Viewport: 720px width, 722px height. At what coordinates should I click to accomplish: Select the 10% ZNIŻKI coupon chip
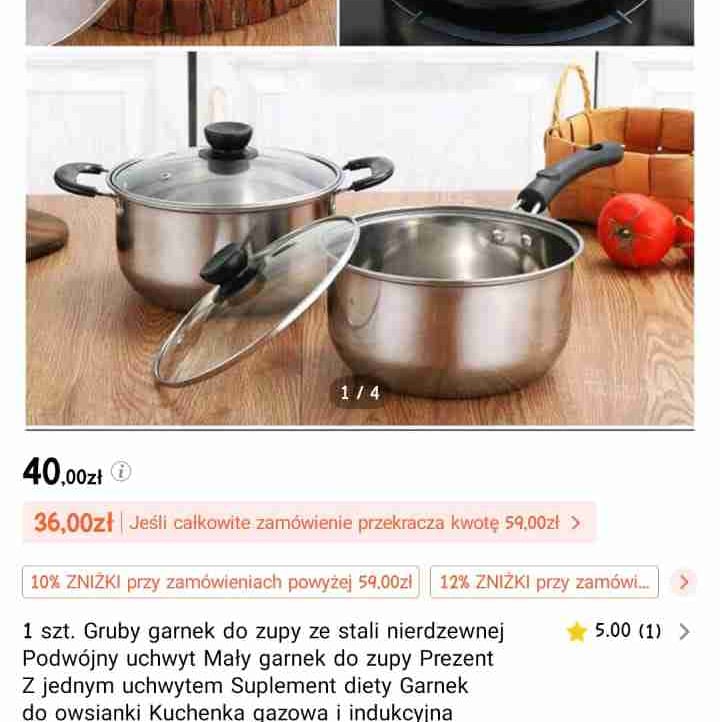(221, 582)
